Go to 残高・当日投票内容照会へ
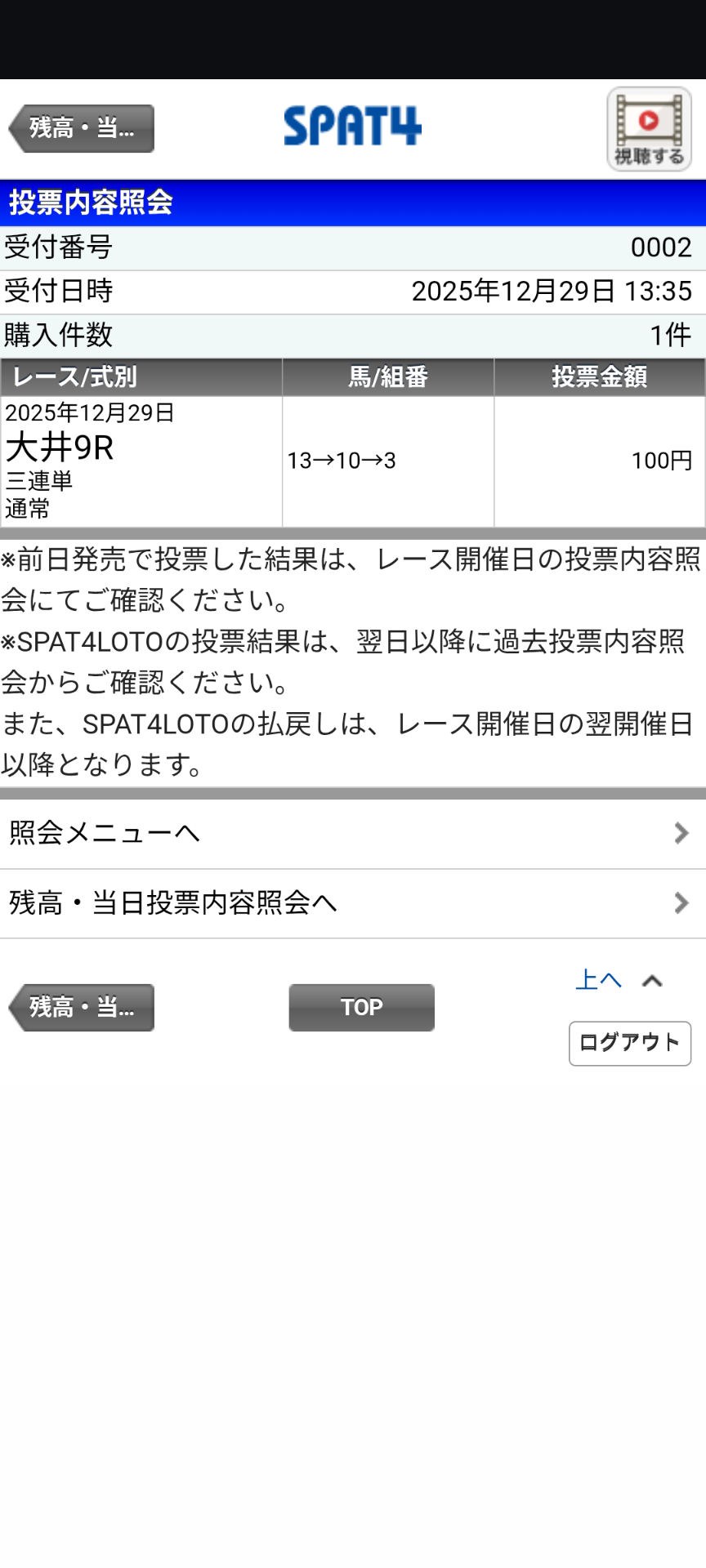This screenshot has width=706, height=1568. click(353, 903)
